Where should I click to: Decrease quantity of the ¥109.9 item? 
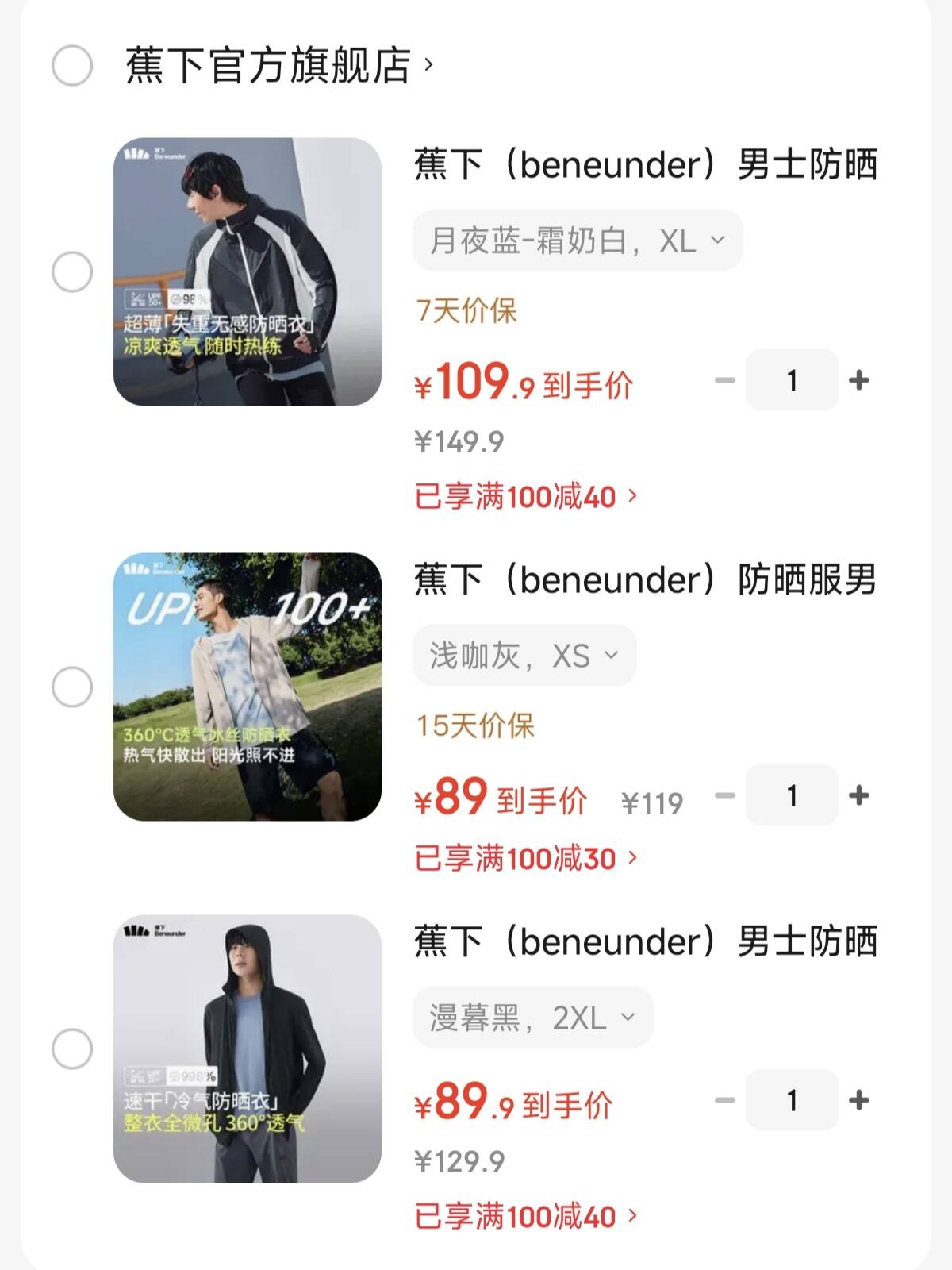coord(724,381)
